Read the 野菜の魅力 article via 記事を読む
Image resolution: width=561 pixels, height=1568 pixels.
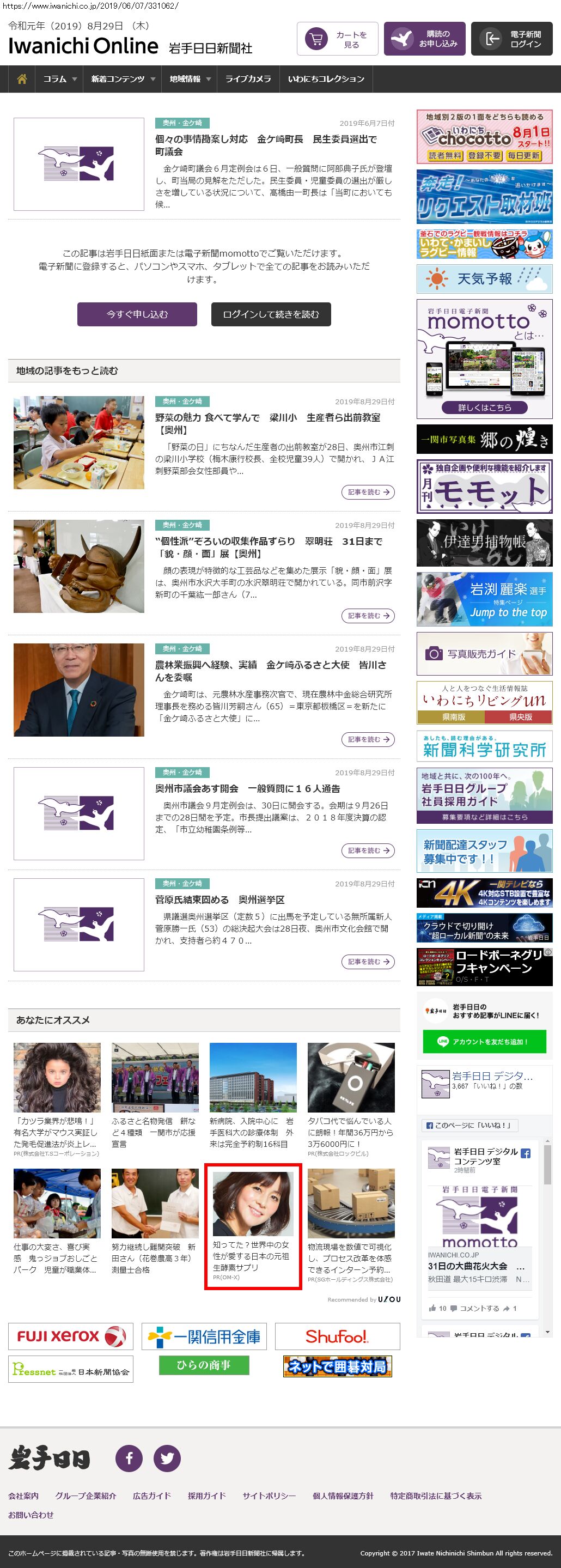pos(368,492)
